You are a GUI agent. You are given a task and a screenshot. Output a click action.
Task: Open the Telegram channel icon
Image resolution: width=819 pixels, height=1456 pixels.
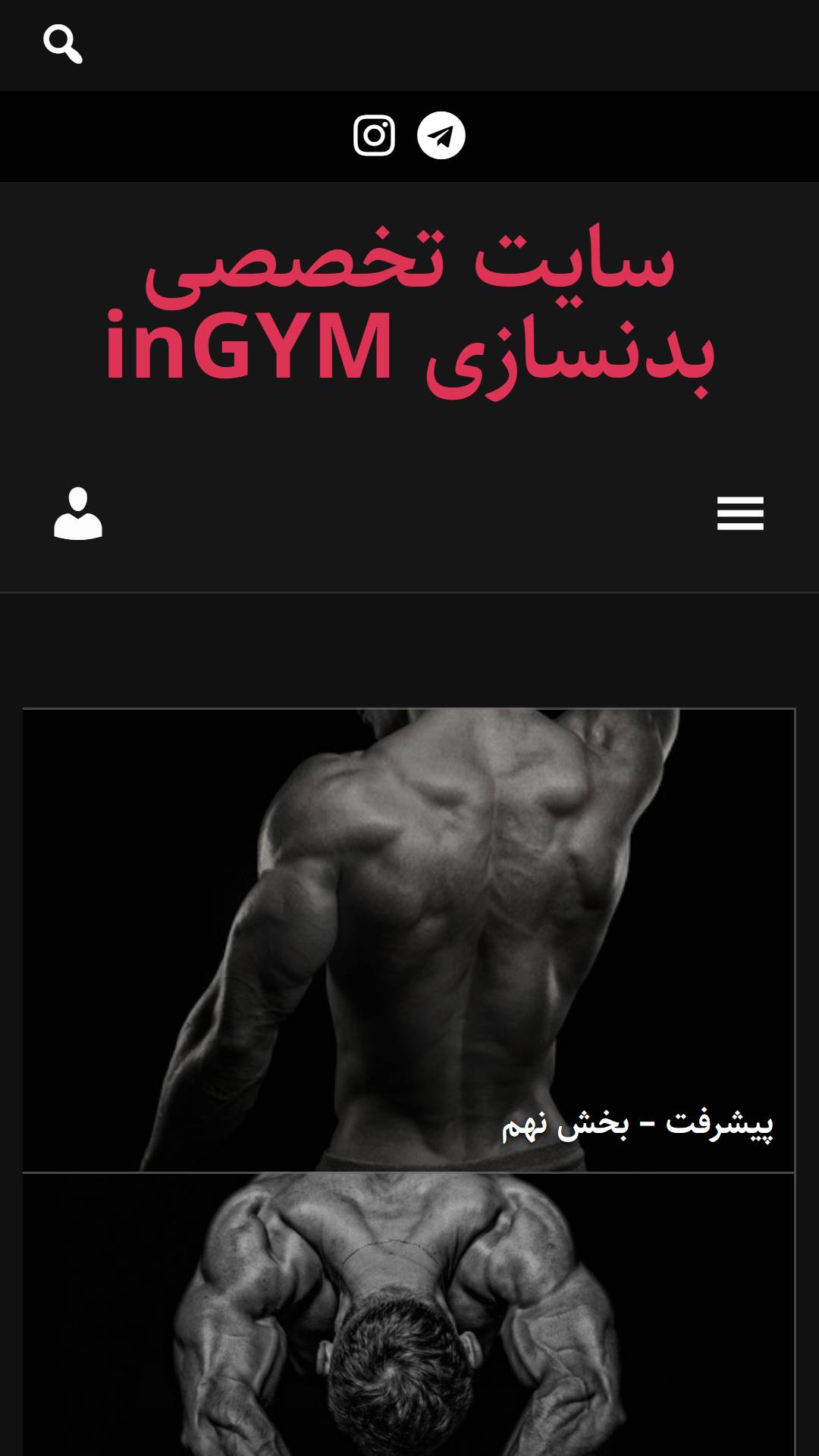coord(441,136)
